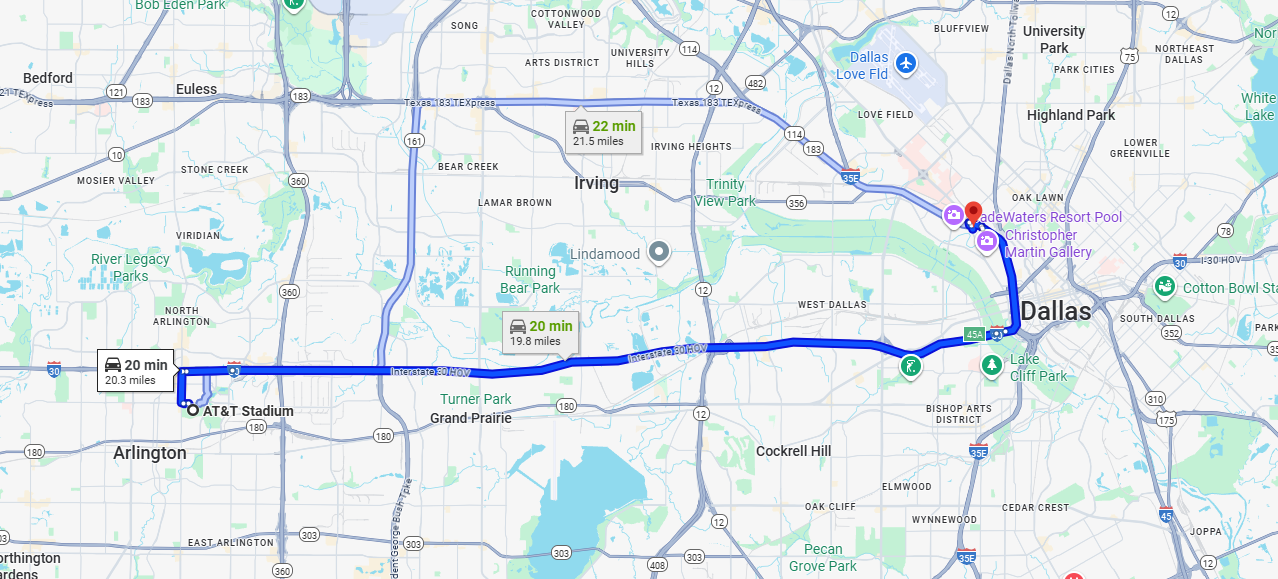The width and height of the screenshot is (1278, 579).
Task: Open Dallas Love Fld airport marker
Action: (906, 64)
